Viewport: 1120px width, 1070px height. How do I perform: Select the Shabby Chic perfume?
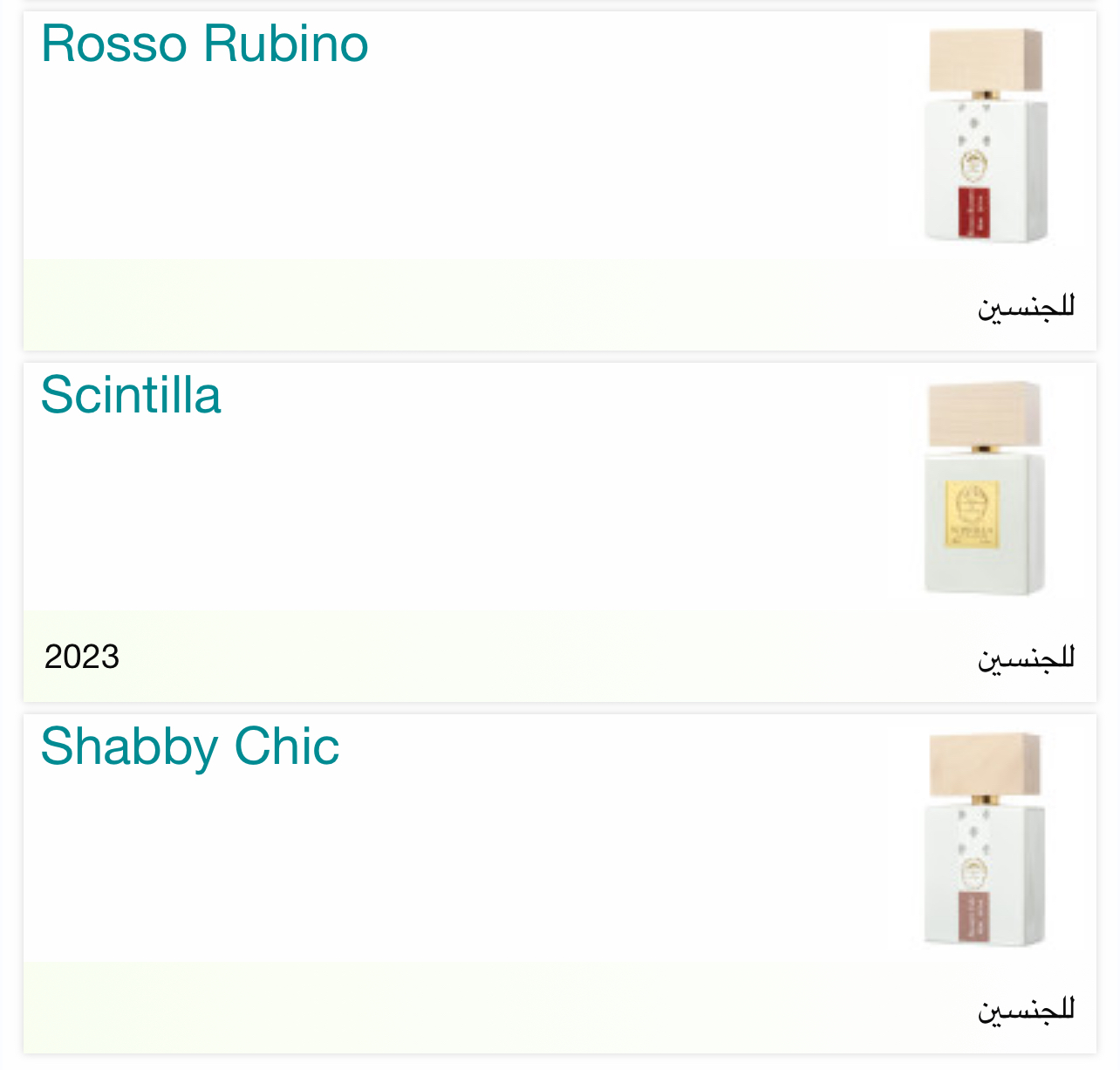click(x=190, y=747)
